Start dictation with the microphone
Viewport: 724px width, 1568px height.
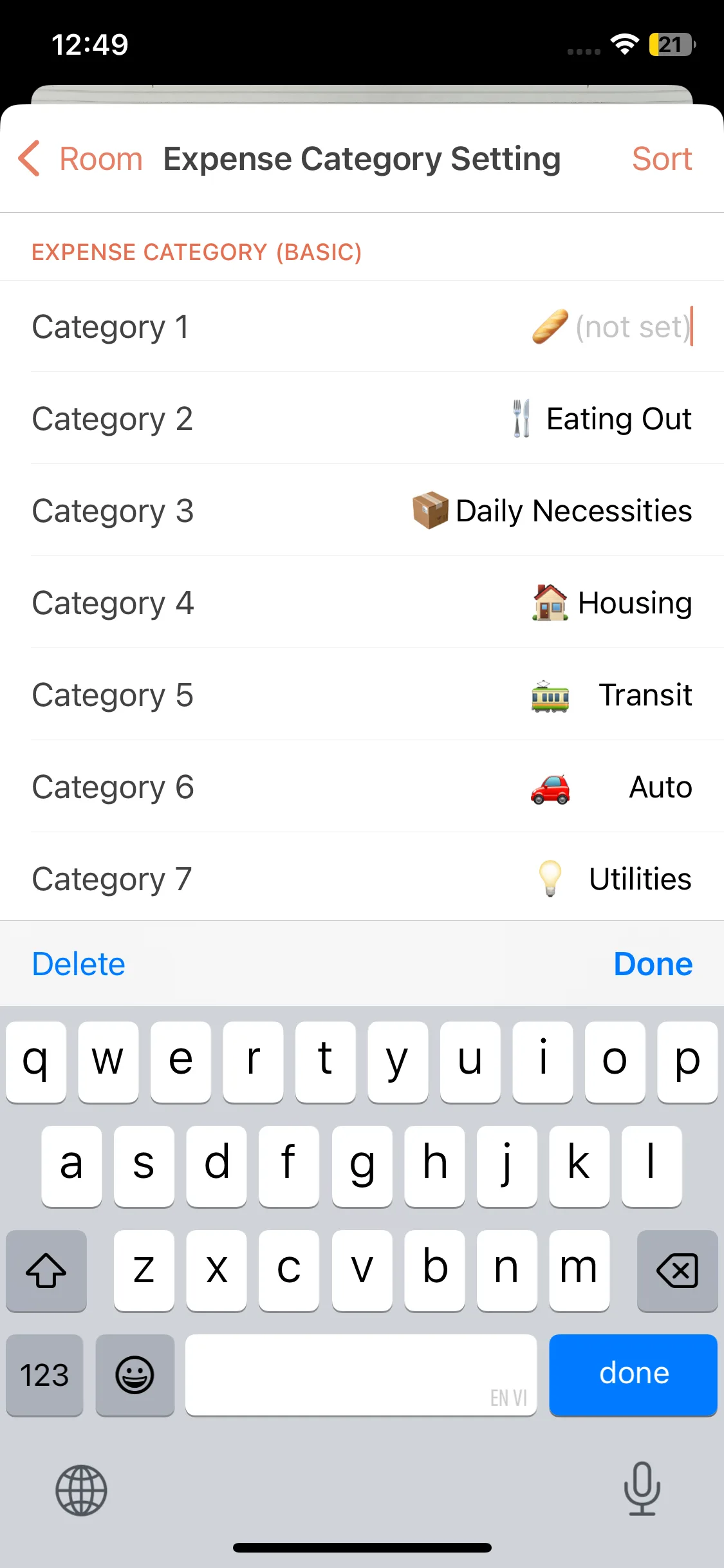pyautogui.click(x=642, y=1488)
